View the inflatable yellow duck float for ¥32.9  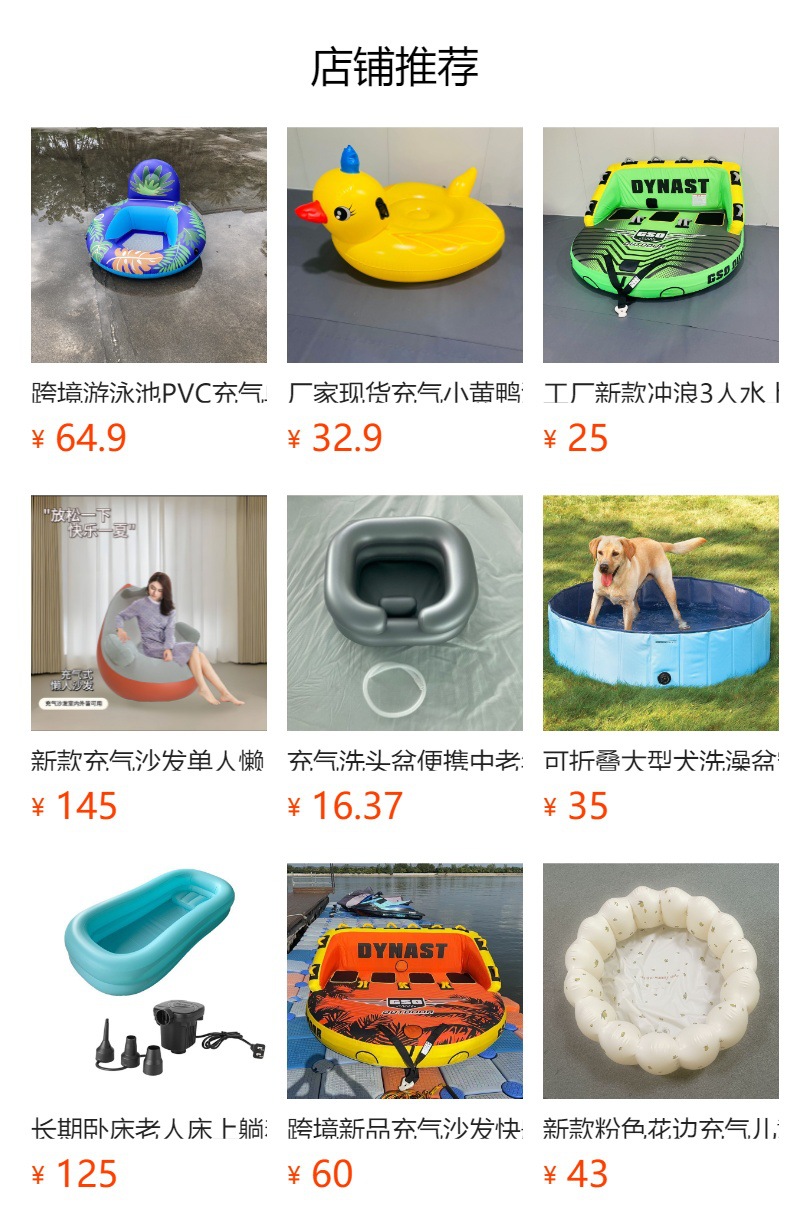[x=404, y=245]
